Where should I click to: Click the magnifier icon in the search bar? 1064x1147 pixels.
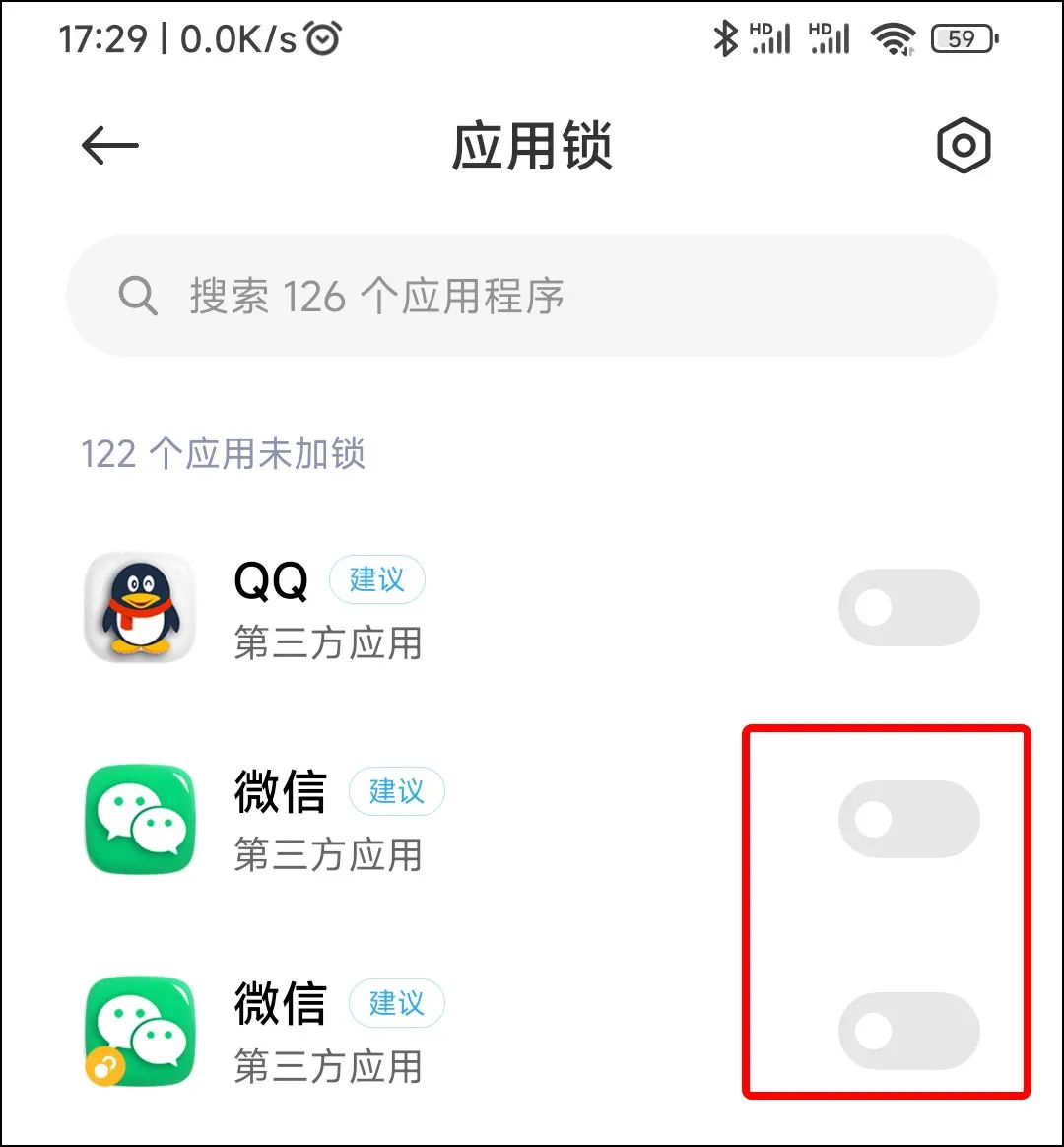(138, 295)
